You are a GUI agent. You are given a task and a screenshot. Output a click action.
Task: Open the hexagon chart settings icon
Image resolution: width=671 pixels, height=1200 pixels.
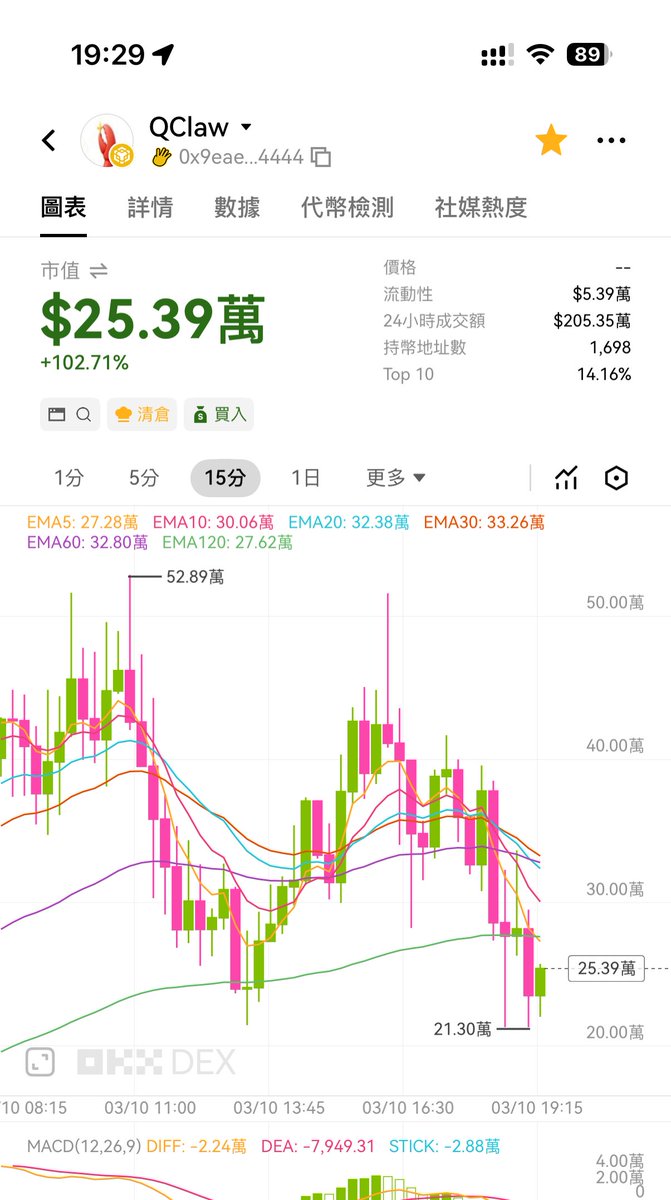(617, 478)
